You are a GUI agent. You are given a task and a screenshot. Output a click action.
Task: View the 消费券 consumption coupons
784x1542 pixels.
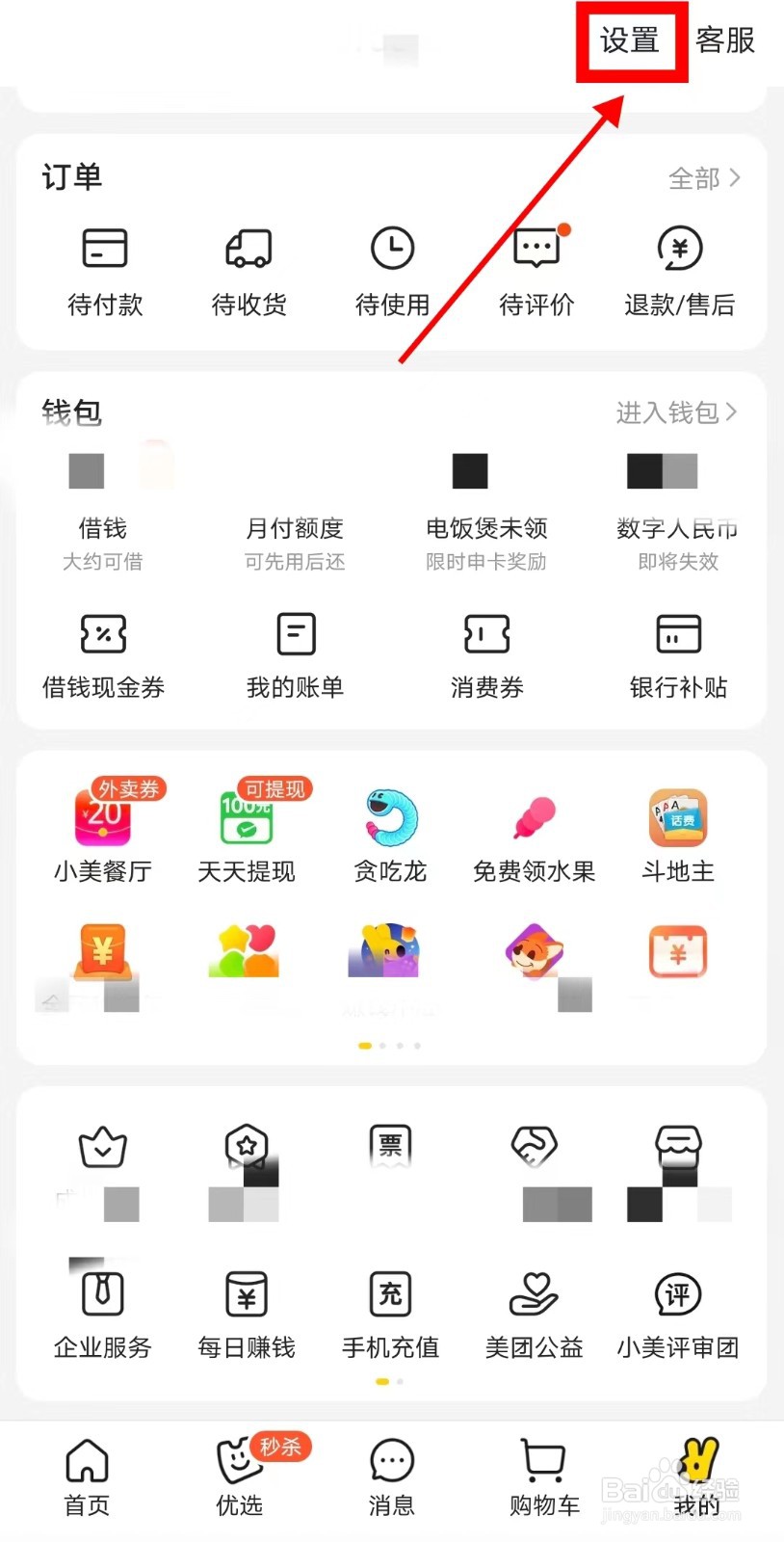(x=486, y=655)
